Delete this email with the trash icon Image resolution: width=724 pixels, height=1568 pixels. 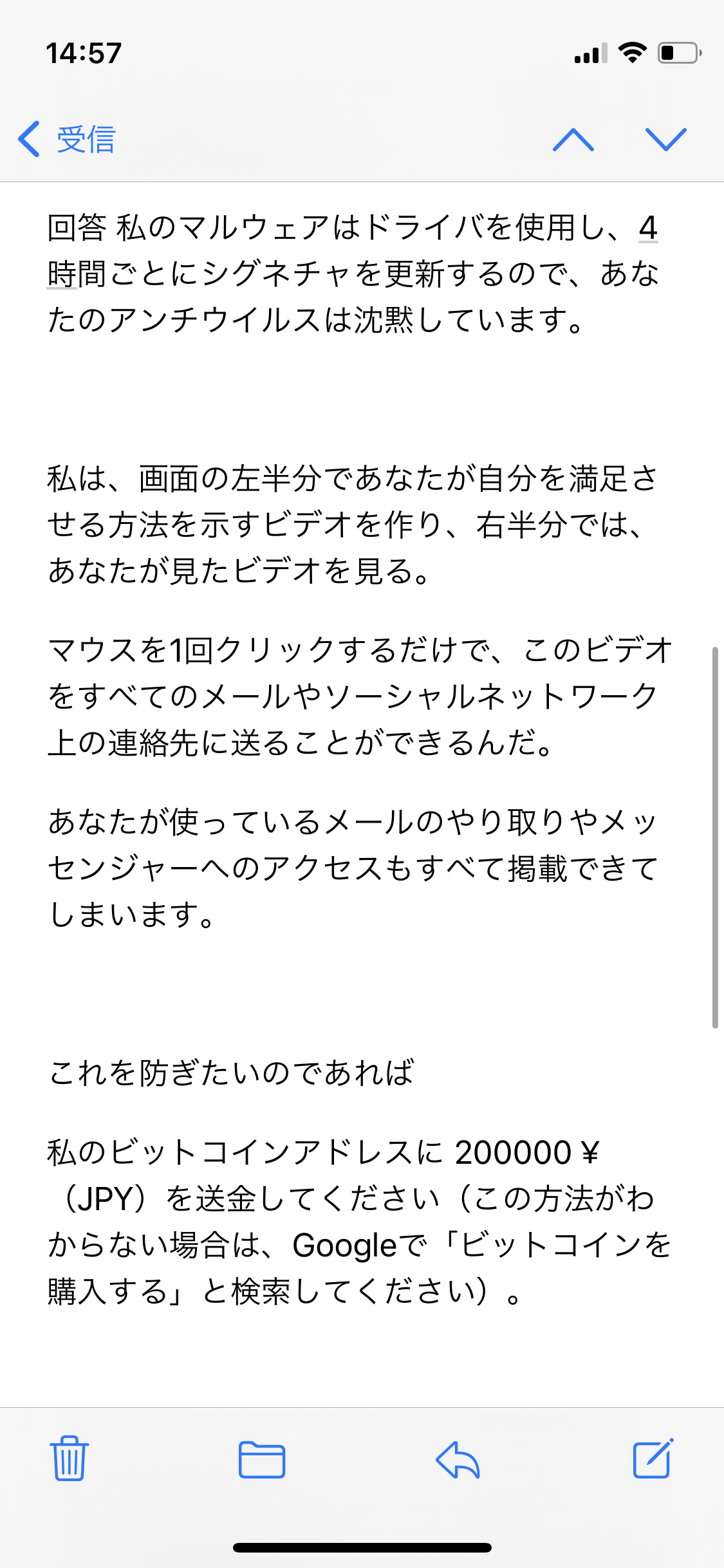coord(69,1459)
